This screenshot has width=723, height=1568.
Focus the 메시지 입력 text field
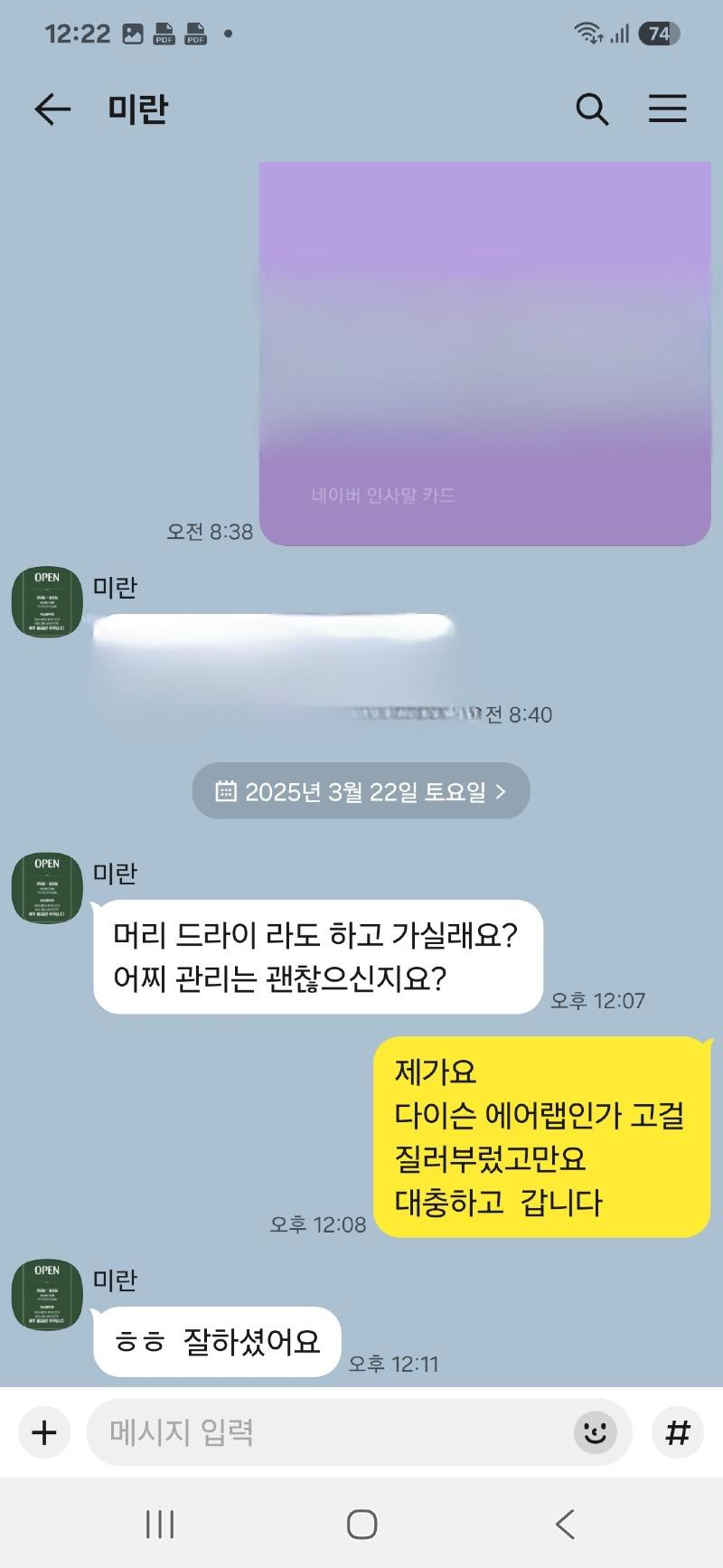pyautogui.click(x=325, y=1432)
